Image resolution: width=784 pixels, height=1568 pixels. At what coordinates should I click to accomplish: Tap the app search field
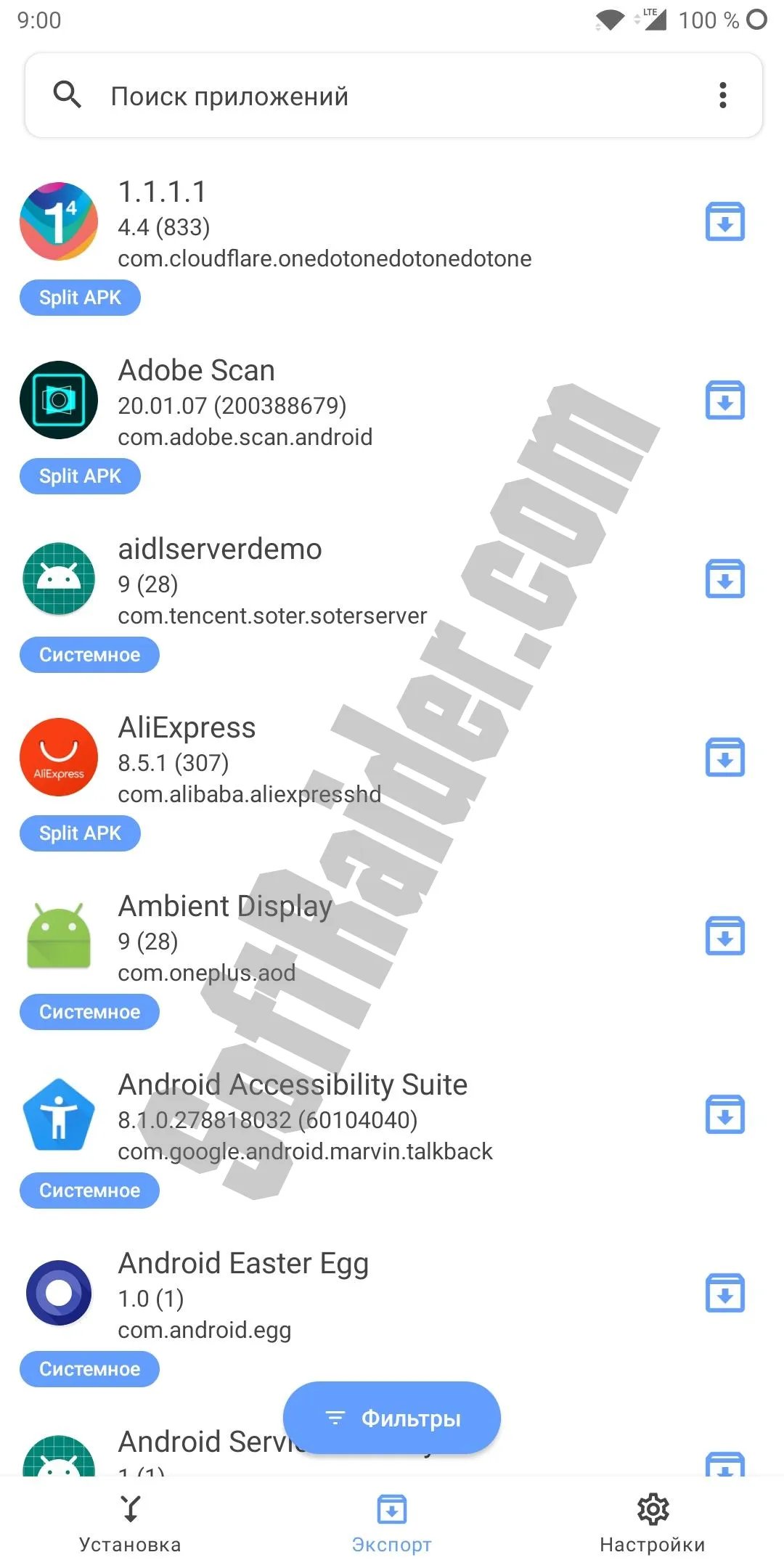[x=363, y=96]
